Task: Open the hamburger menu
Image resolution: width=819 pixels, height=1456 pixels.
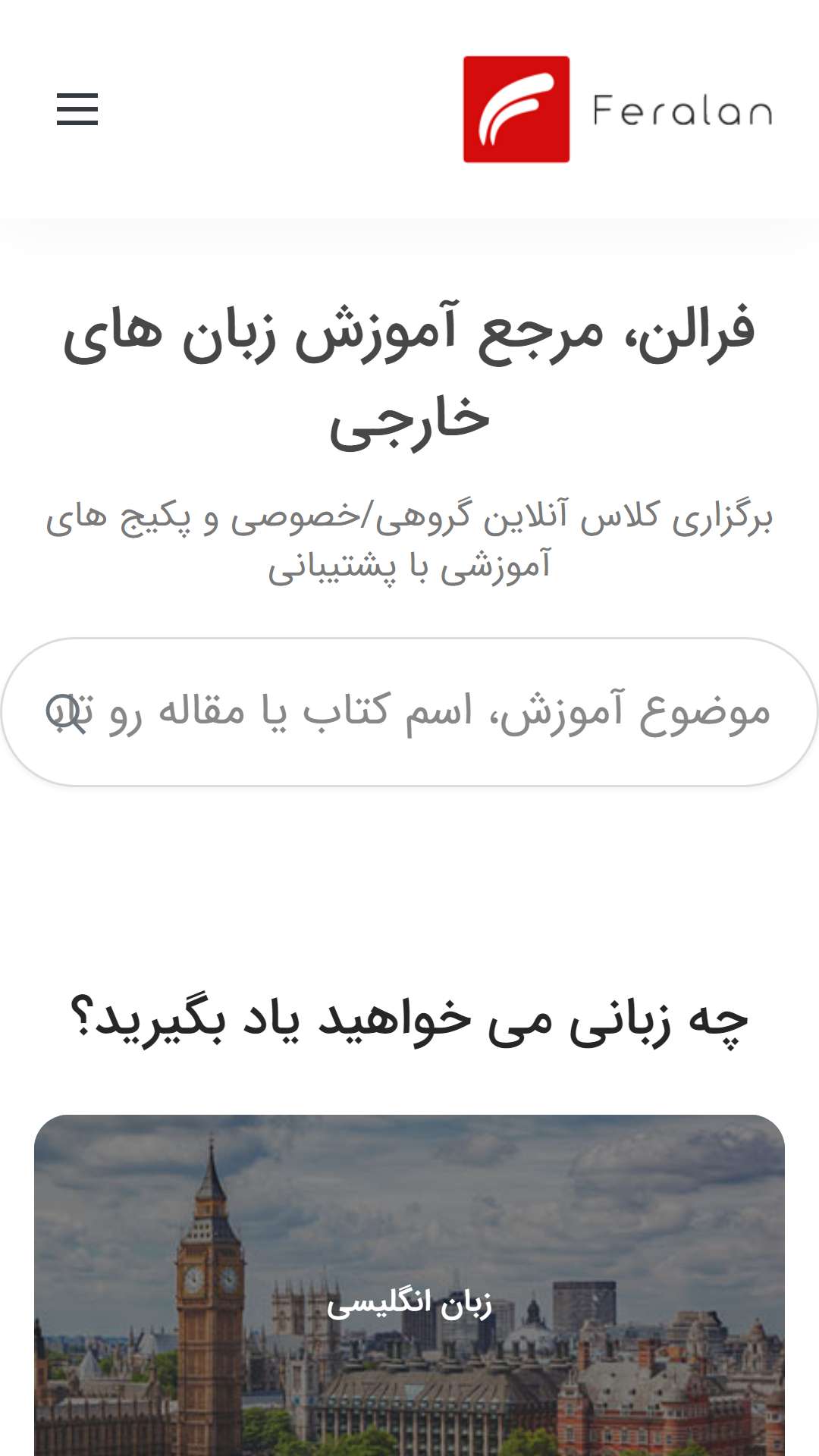Action: (77, 109)
